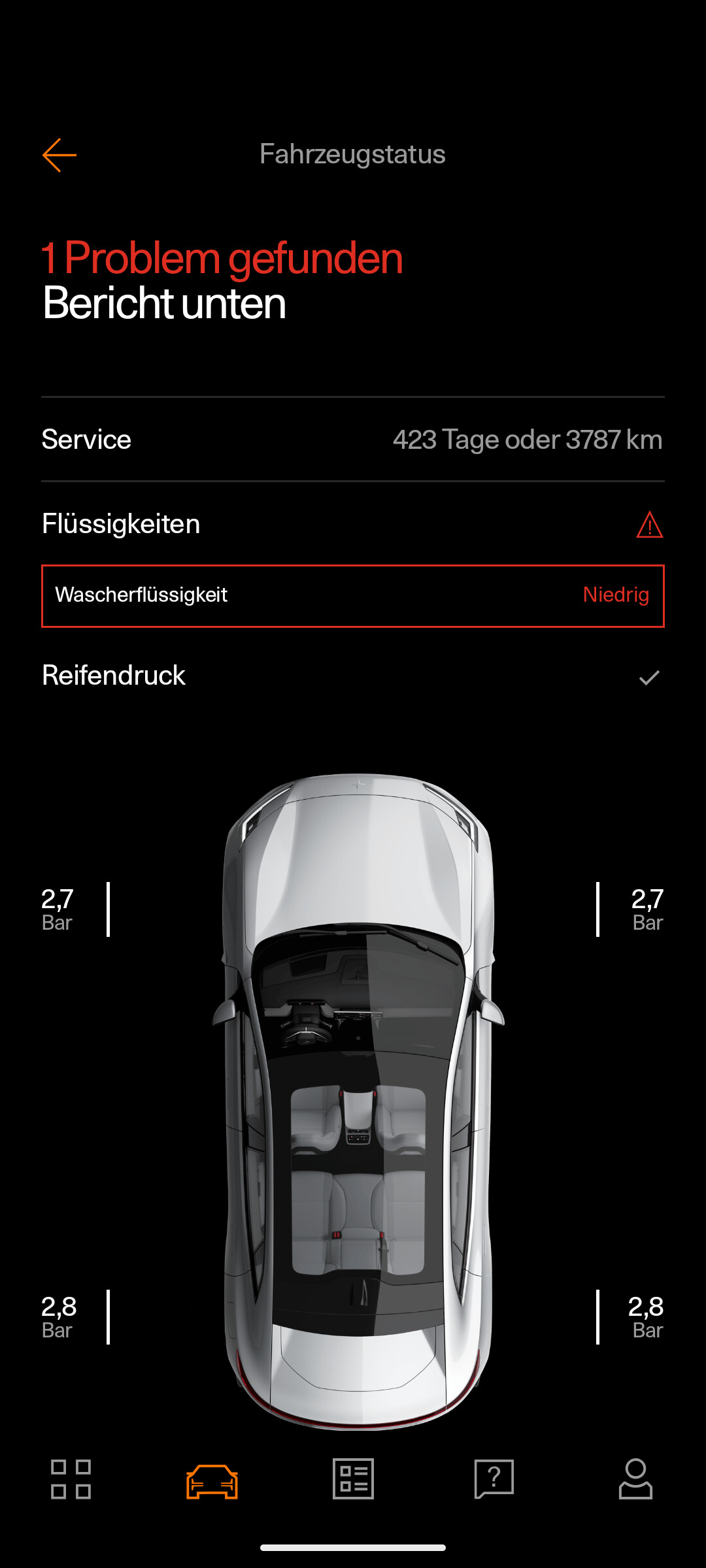Open the dashboard grid tab
The image size is (706, 1568).
[x=71, y=1479]
